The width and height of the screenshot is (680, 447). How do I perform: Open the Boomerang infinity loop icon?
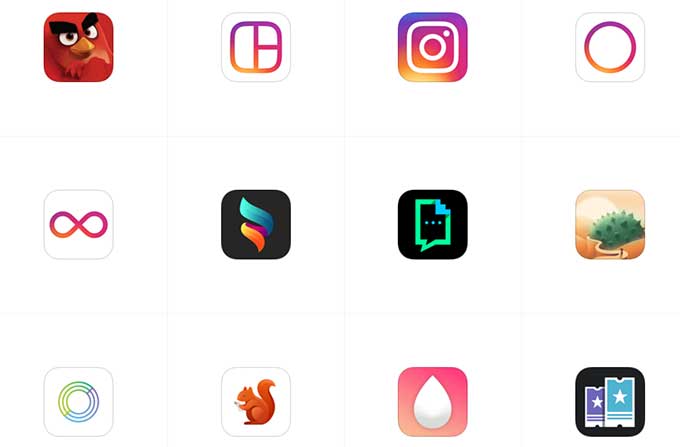tap(78, 224)
